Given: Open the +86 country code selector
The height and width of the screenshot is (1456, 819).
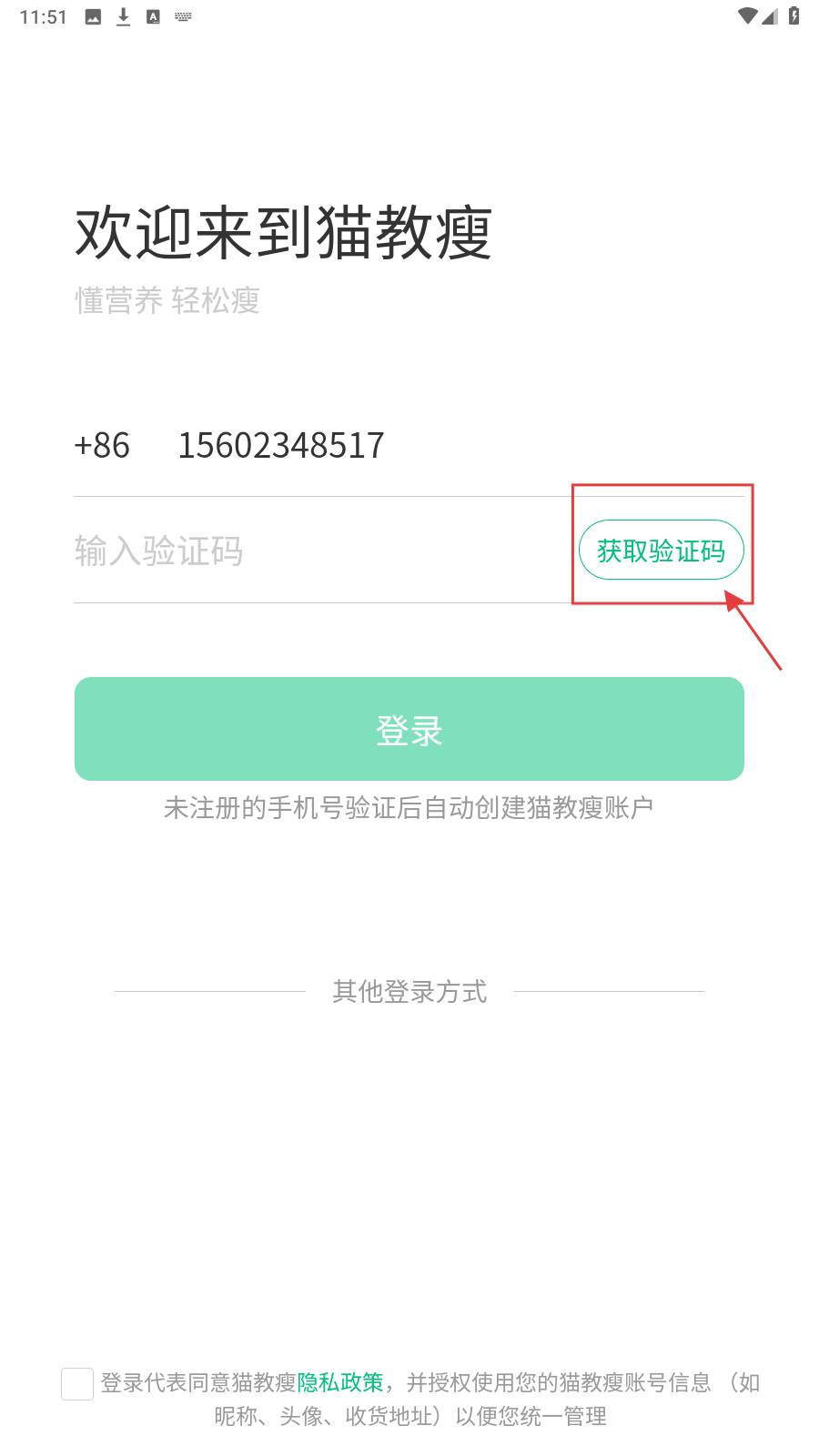Looking at the screenshot, I should pyautogui.click(x=102, y=446).
